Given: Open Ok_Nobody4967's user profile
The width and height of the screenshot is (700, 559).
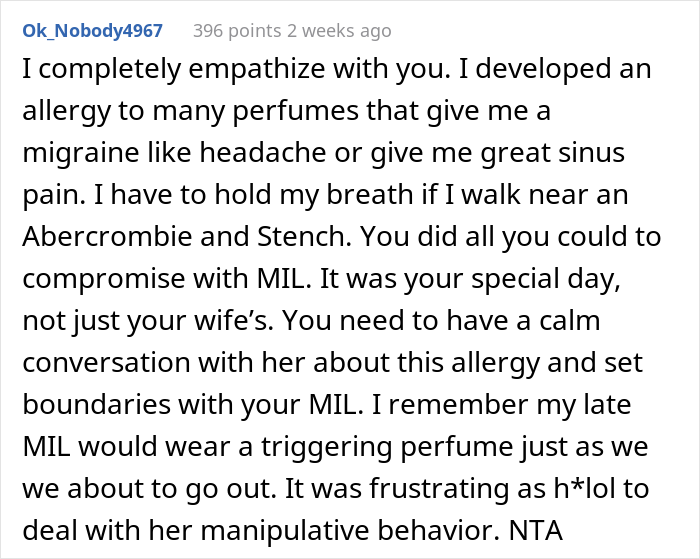Looking at the screenshot, I should click(x=92, y=31).
